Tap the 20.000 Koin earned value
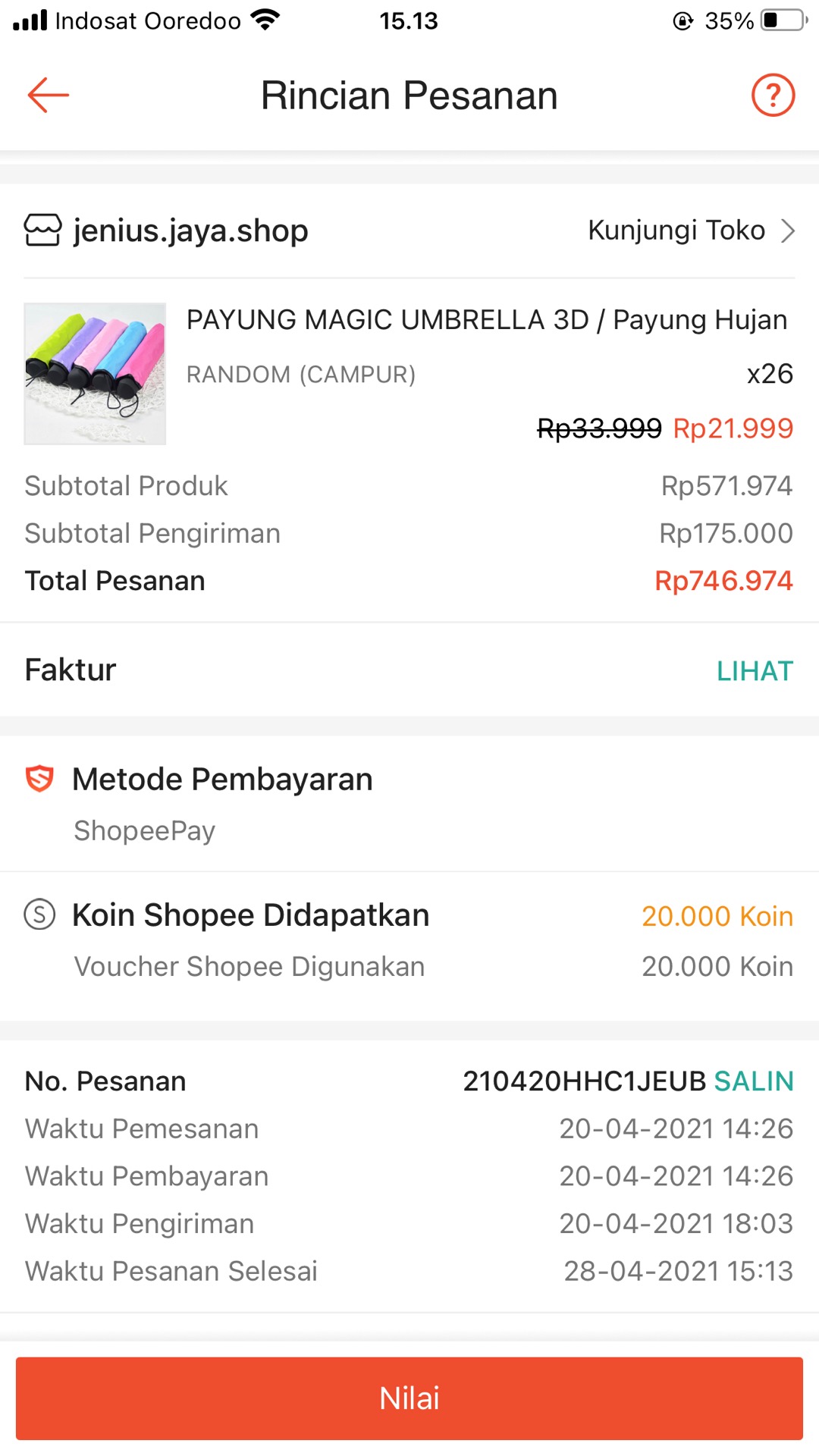This screenshot has width=819, height=1456. point(717,915)
